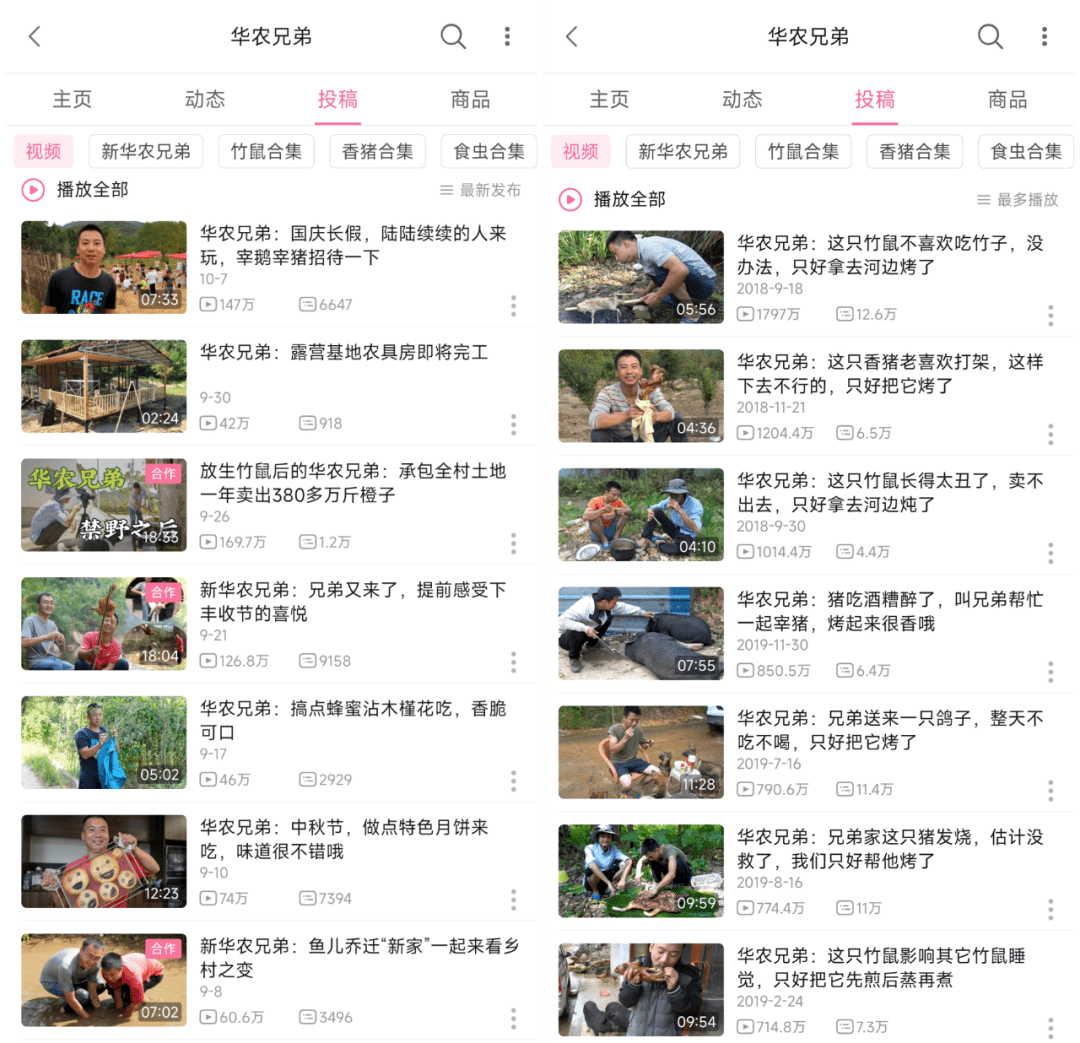Open more options for the 这只香猪老喜欢打架 video
The width and height of the screenshot is (1080, 1043).
pyautogui.click(x=1050, y=434)
